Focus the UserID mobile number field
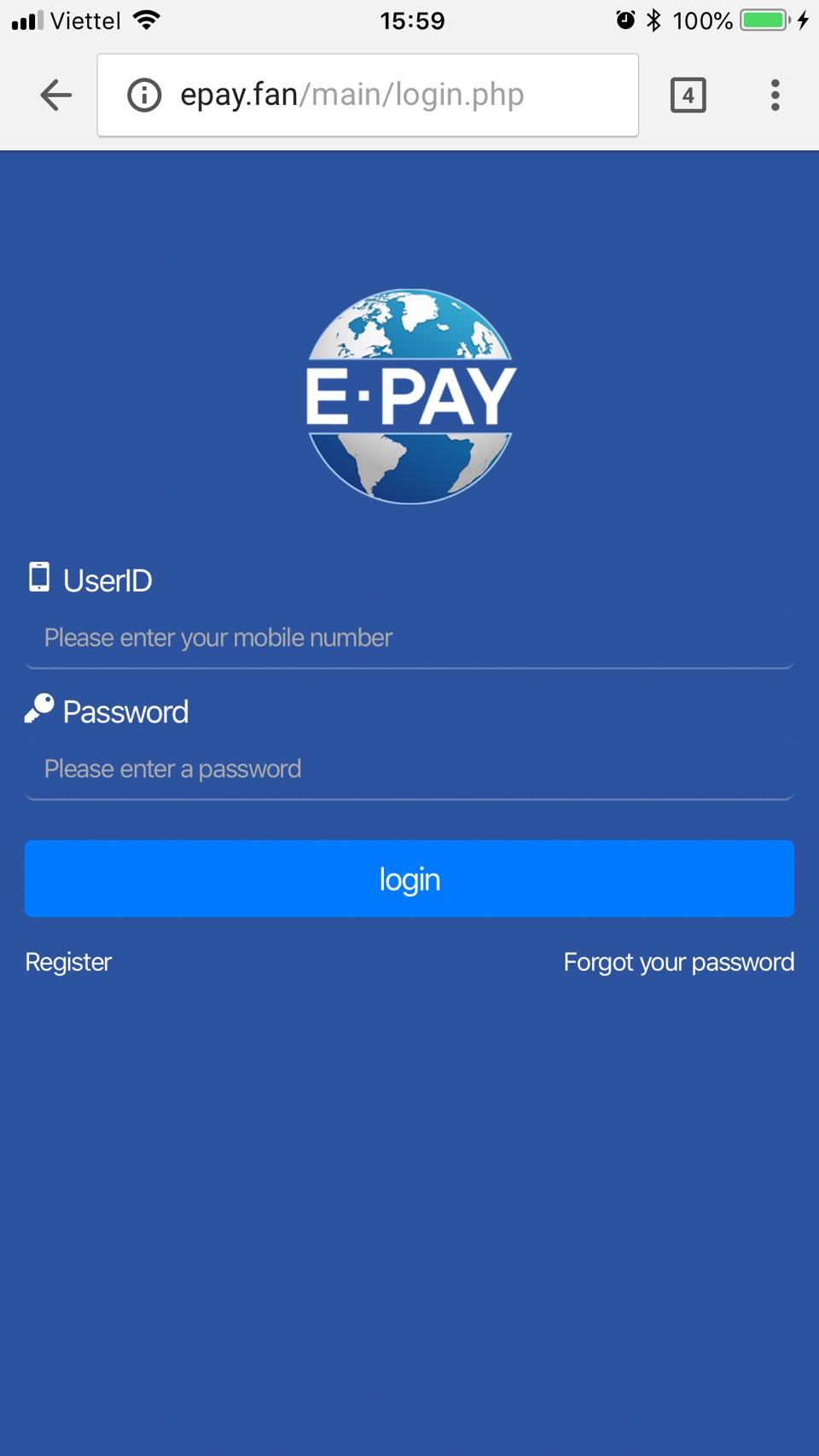819x1456 pixels. [409, 638]
